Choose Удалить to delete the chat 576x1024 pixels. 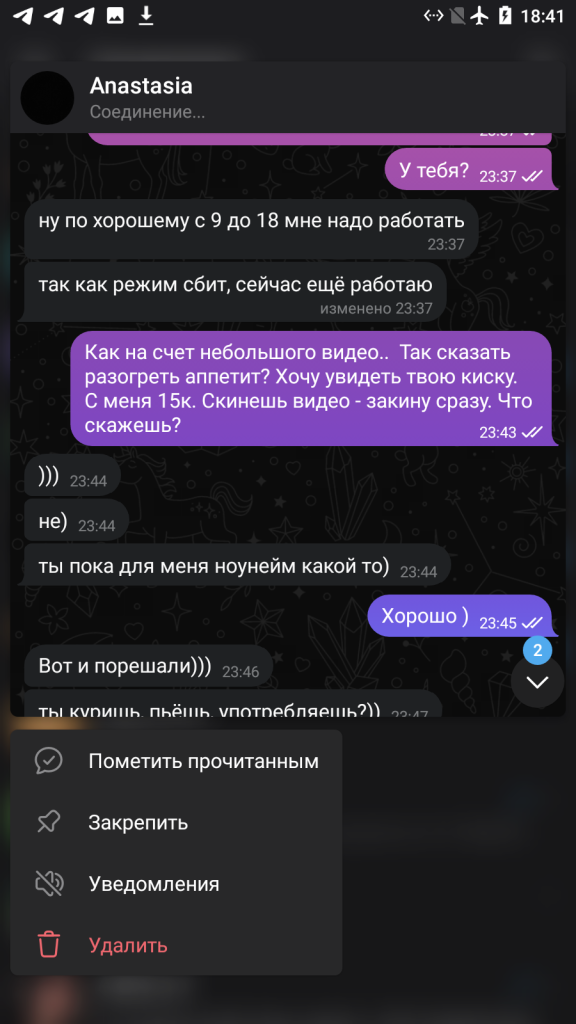pyautogui.click(x=176, y=945)
